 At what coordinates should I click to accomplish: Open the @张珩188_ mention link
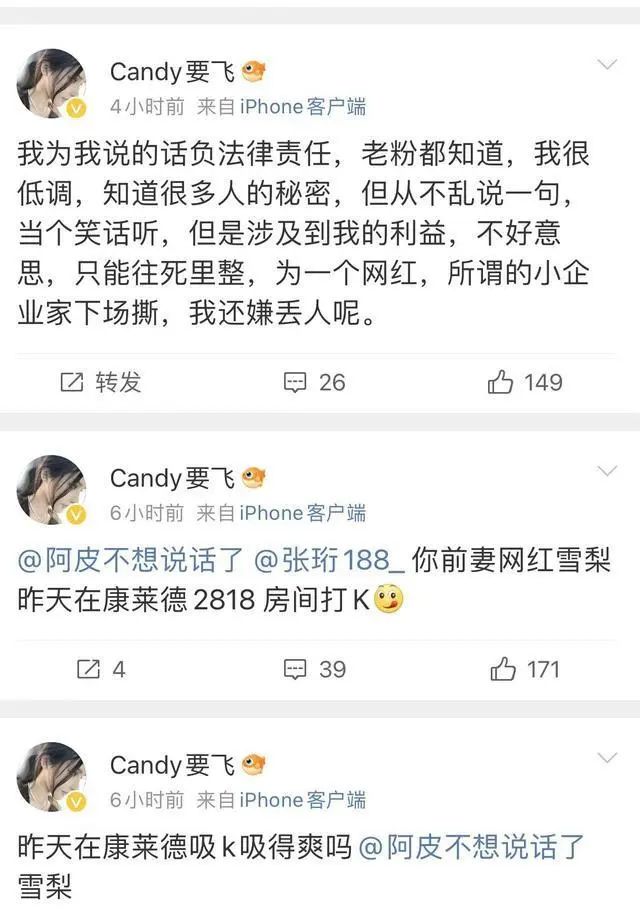(x=329, y=562)
